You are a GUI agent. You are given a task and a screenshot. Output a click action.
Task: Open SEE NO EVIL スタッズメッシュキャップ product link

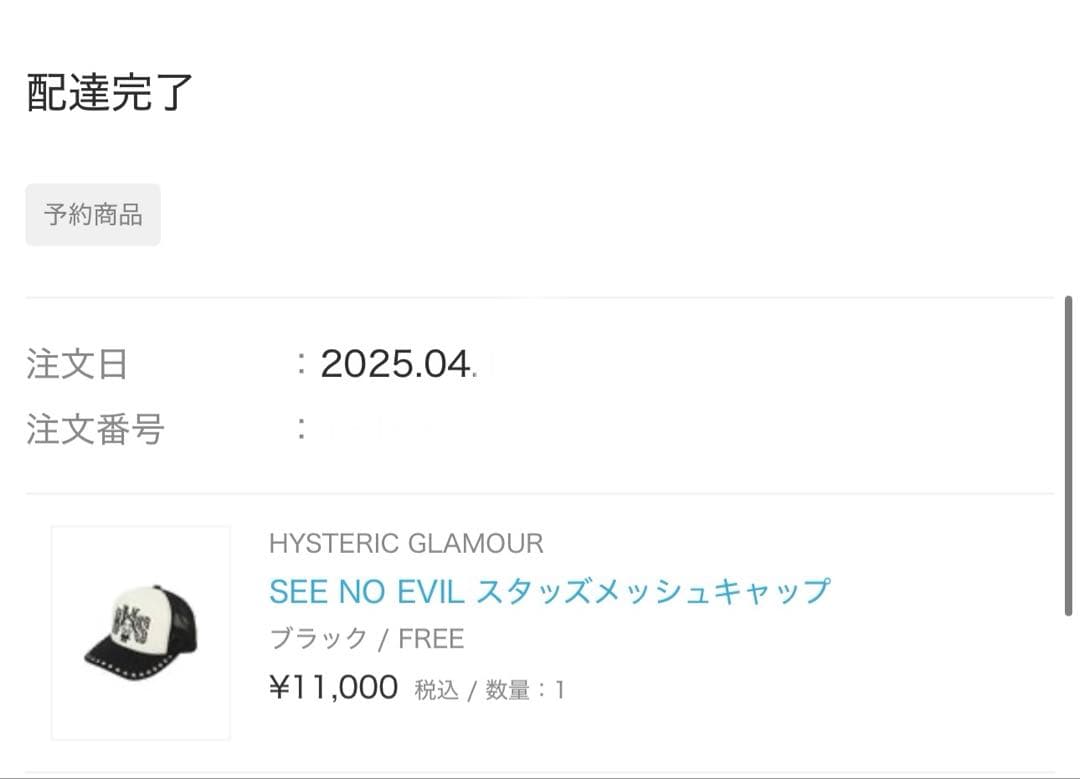[x=549, y=591]
